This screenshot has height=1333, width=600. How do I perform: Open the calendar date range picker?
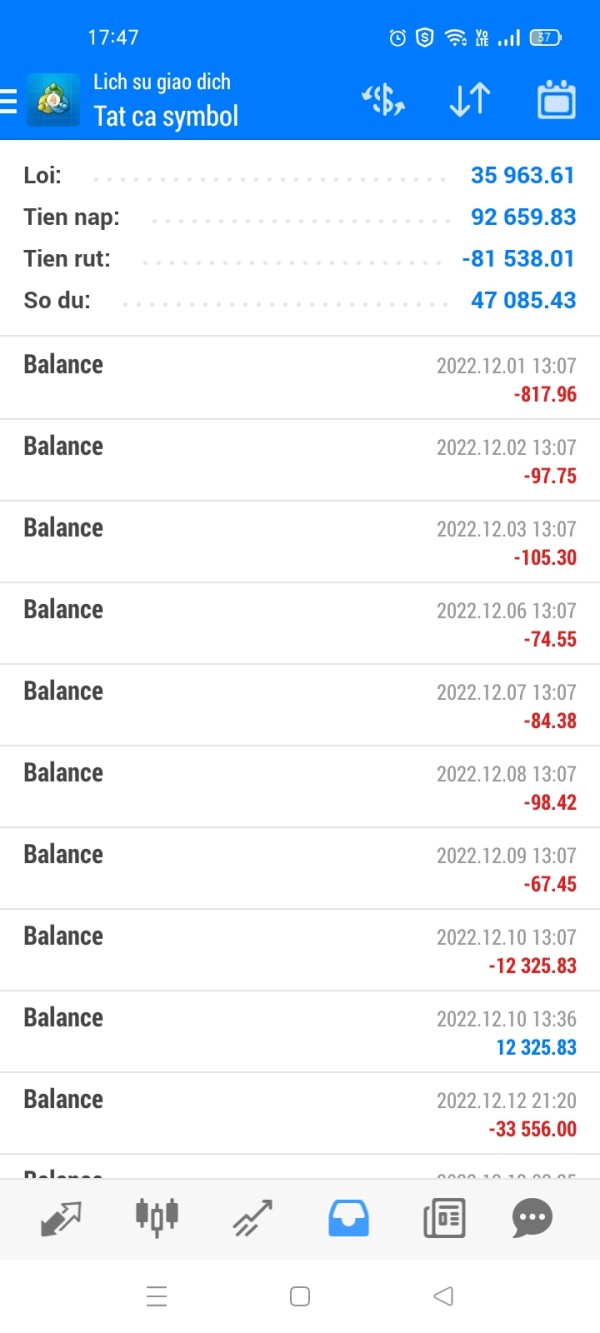coord(556,100)
